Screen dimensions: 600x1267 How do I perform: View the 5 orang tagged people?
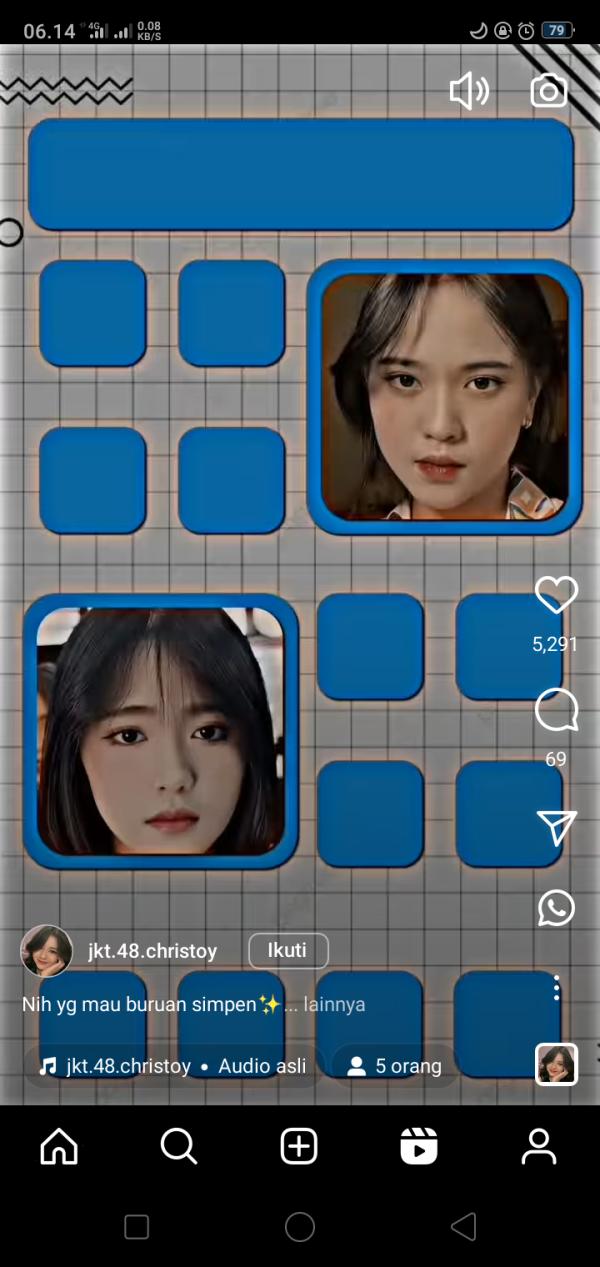point(394,1066)
